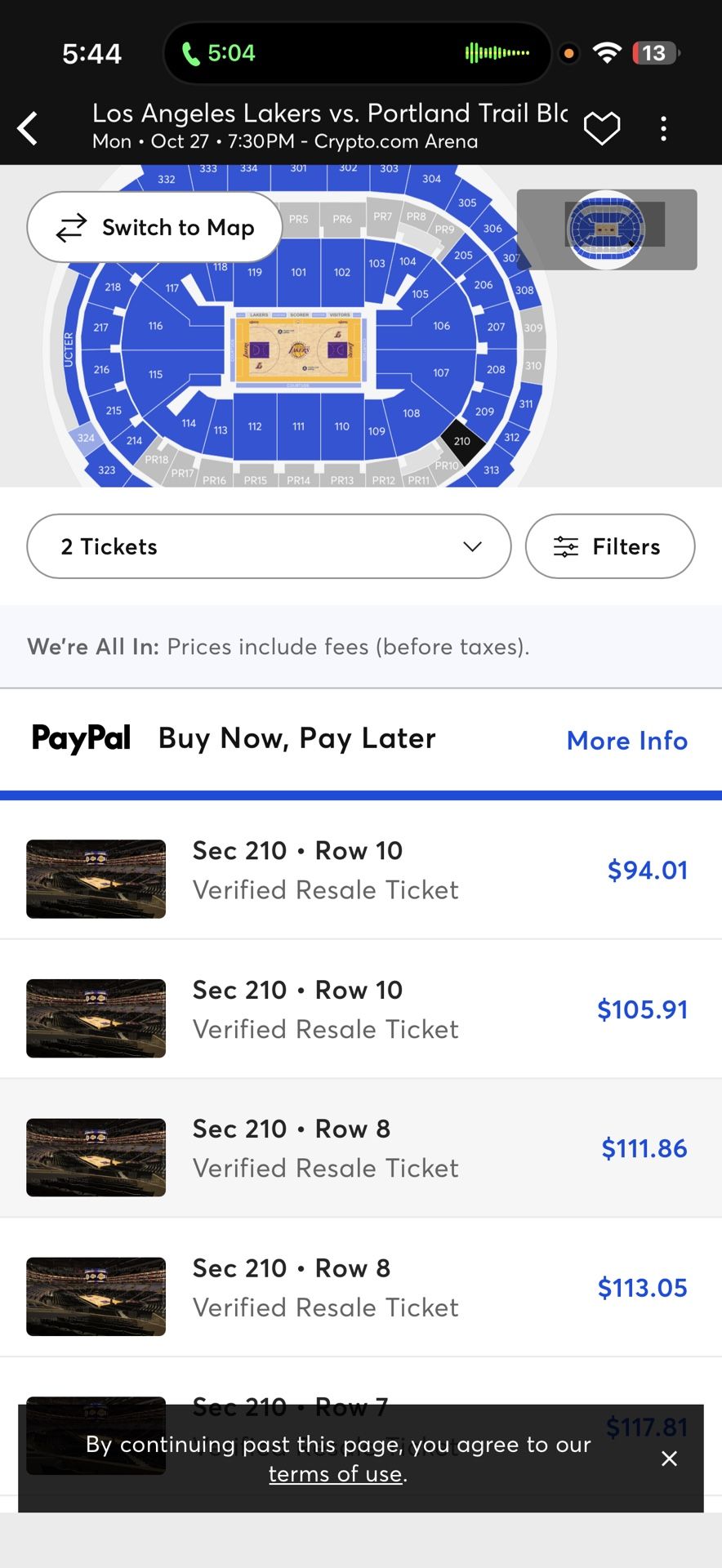Open the three-dot overflow menu
Screen dimensions: 722x1568
pyautogui.click(x=663, y=128)
